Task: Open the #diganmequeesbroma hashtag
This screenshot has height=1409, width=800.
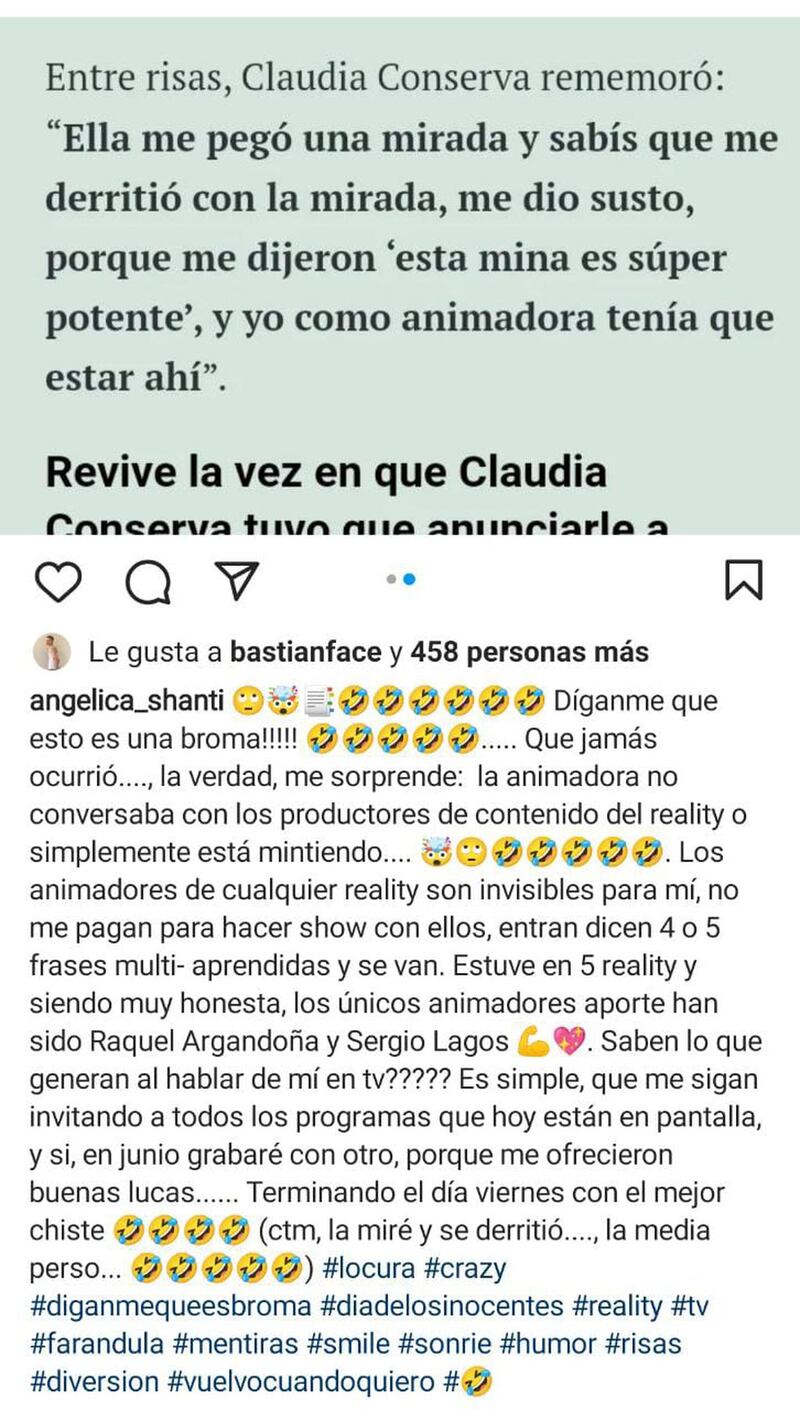Action: point(153,1306)
